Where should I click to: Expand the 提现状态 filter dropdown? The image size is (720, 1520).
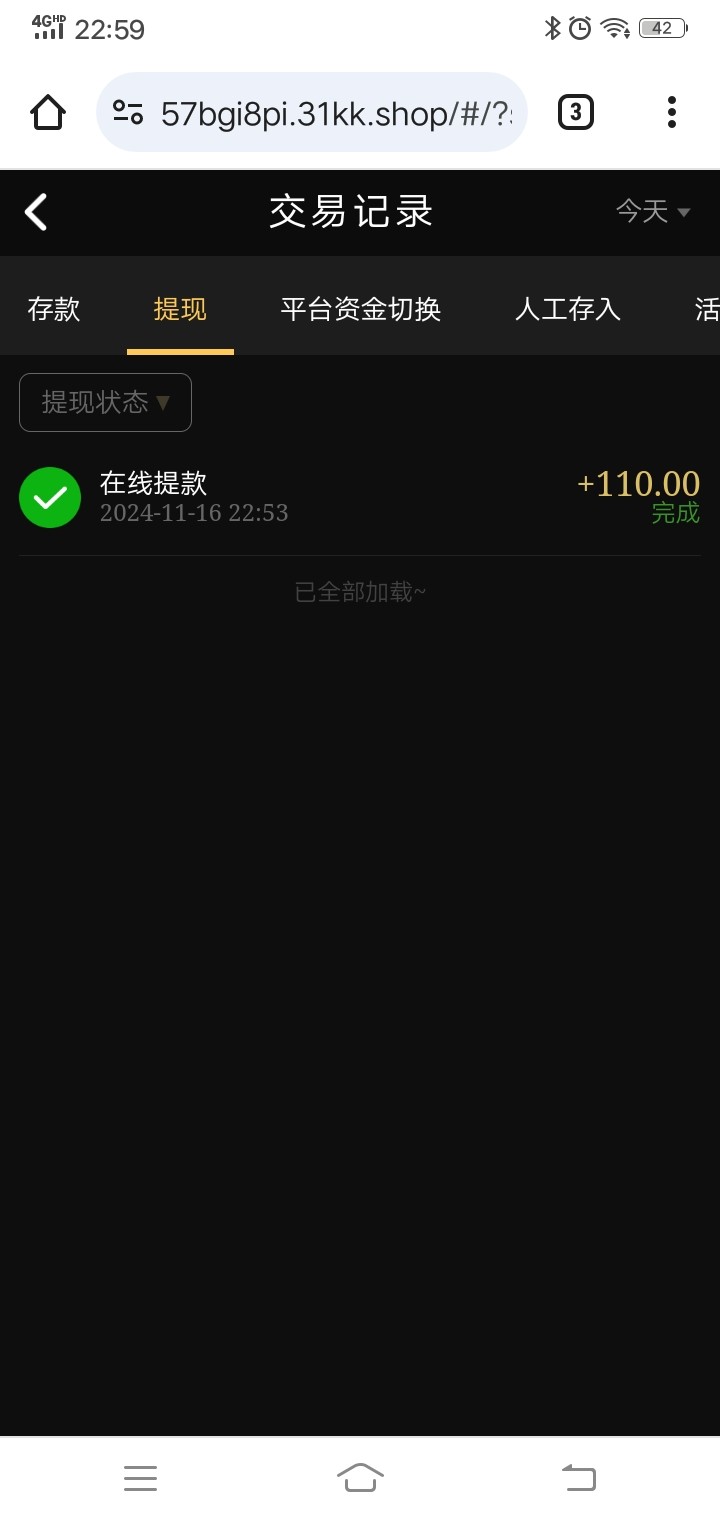pos(105,402)
